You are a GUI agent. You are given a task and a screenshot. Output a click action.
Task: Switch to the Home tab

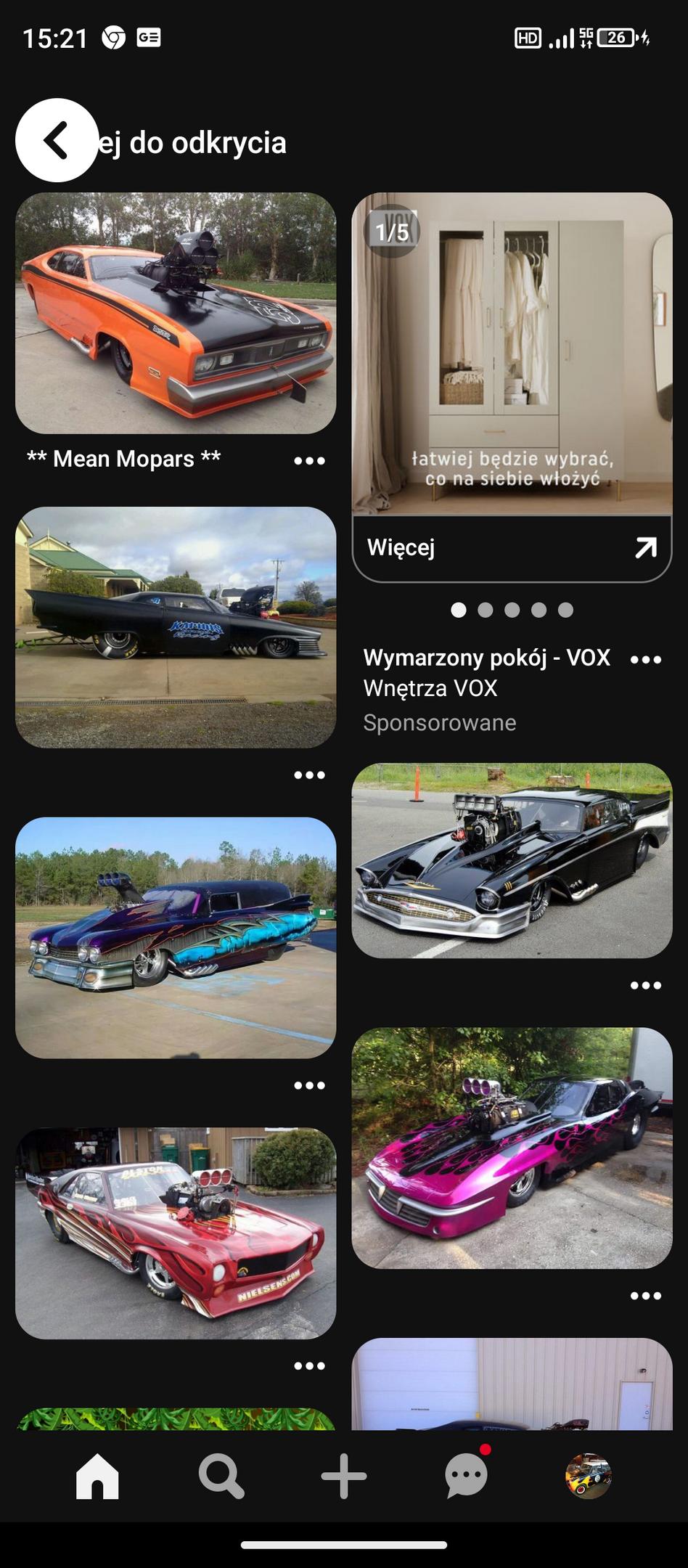(97, 1476)
